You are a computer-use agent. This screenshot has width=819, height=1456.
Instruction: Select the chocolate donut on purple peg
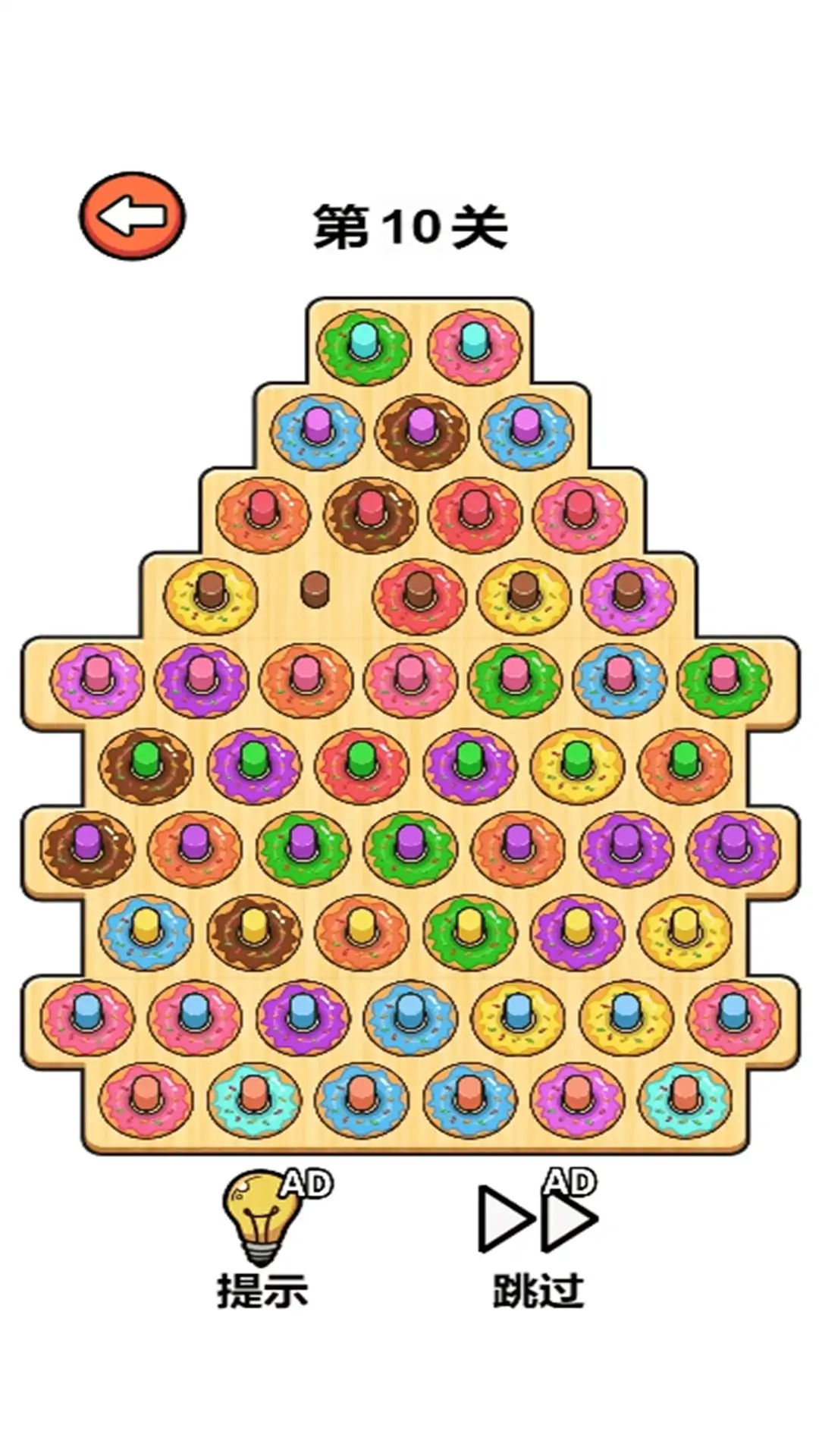[87, 849]
